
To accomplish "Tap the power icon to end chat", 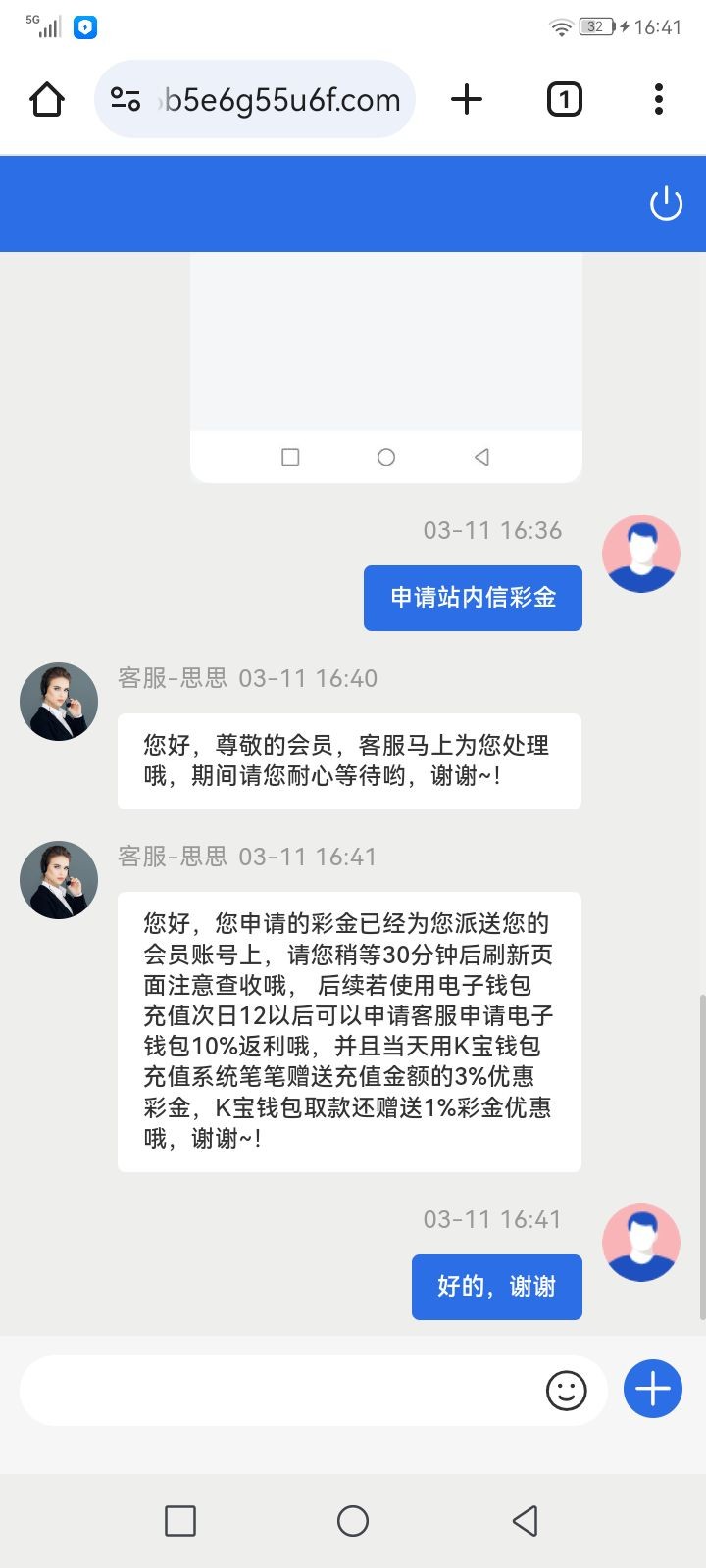I will (x=666, y=204).
